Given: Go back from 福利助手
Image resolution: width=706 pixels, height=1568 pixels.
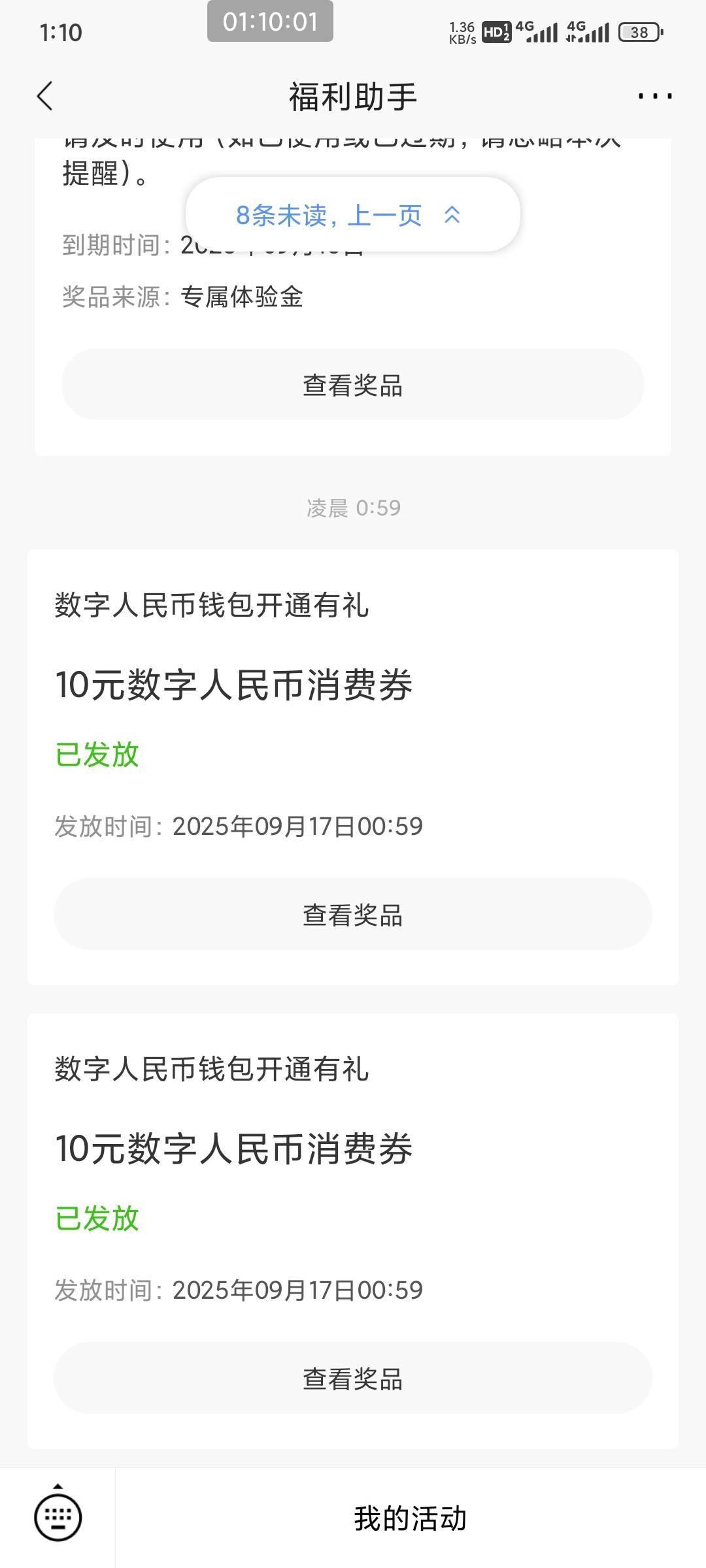Looking at the screenshot, I should click(44, 97).
